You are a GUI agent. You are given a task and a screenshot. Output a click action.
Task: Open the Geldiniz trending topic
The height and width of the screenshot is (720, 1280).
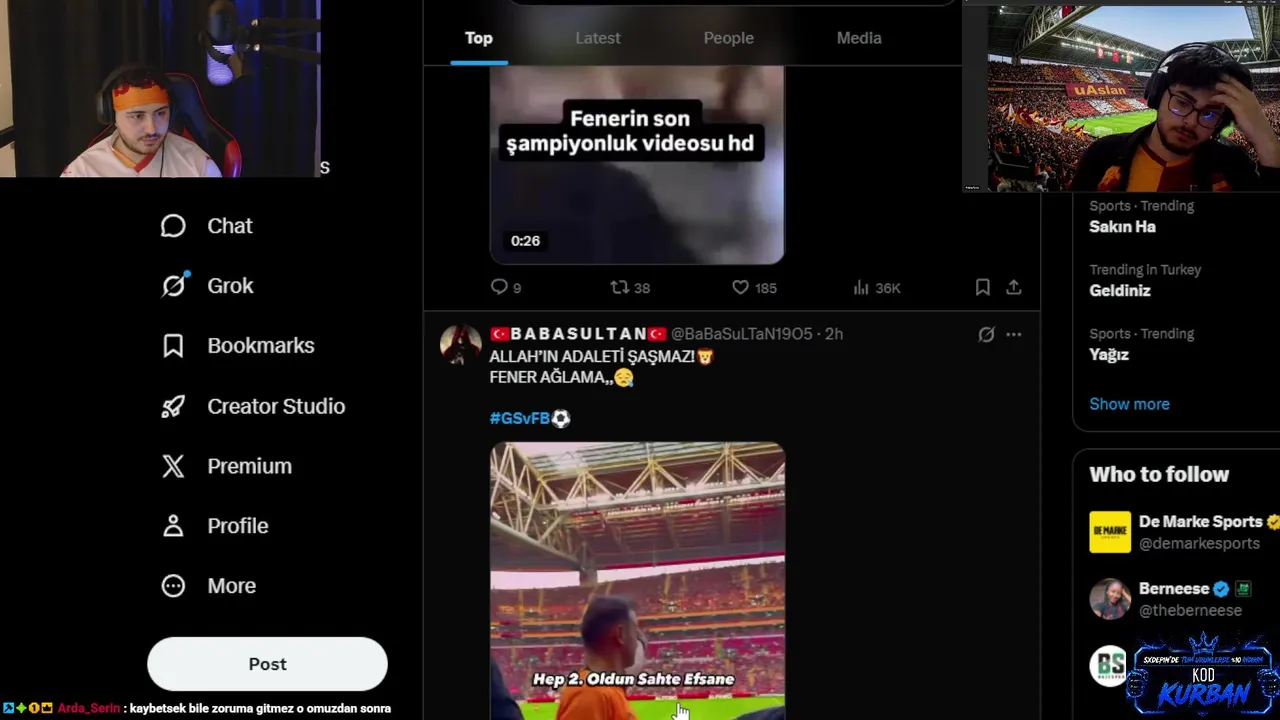[1120, 291]
